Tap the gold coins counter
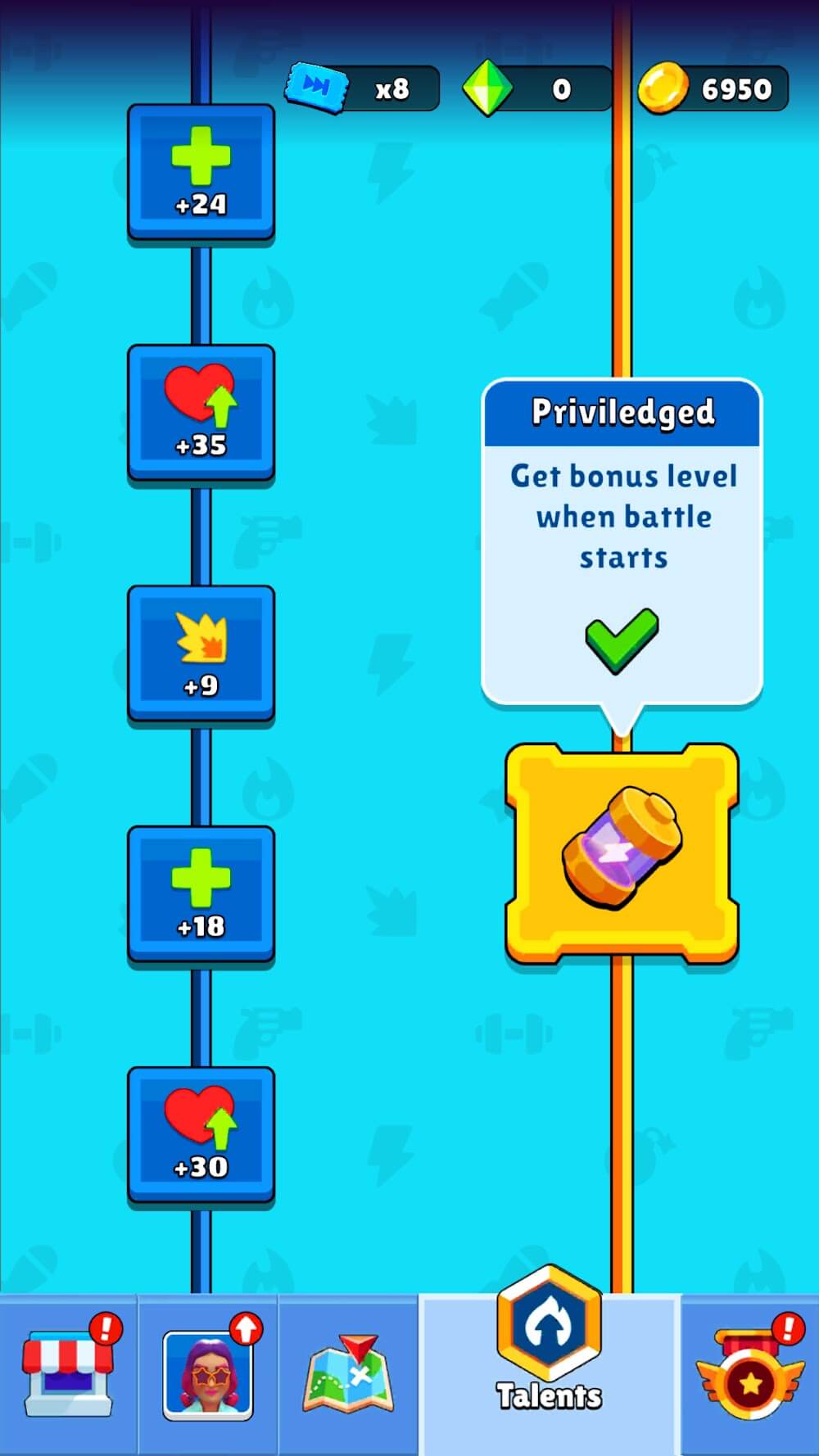819x1456 pixels. click(713, 88)
